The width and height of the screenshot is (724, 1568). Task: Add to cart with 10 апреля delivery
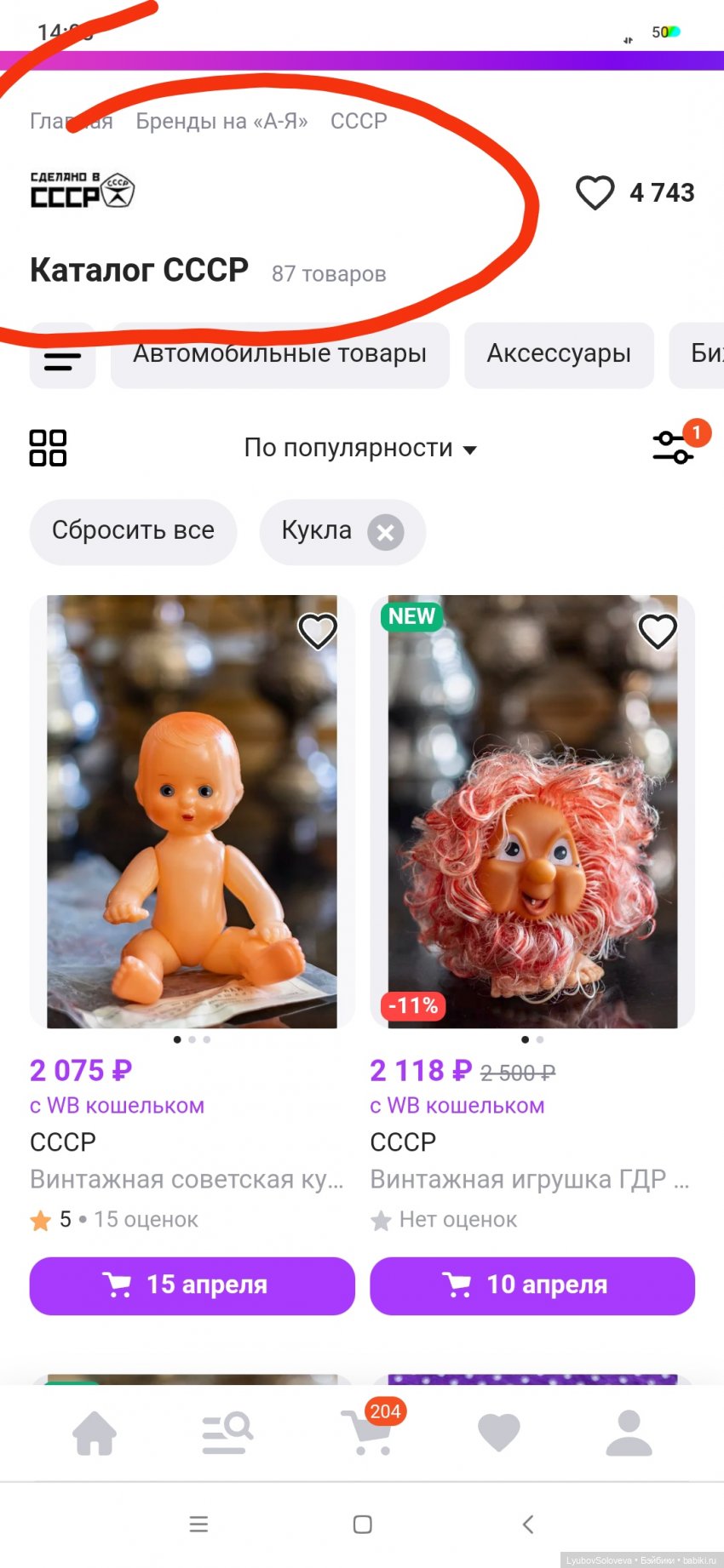tap(532, 1285)
